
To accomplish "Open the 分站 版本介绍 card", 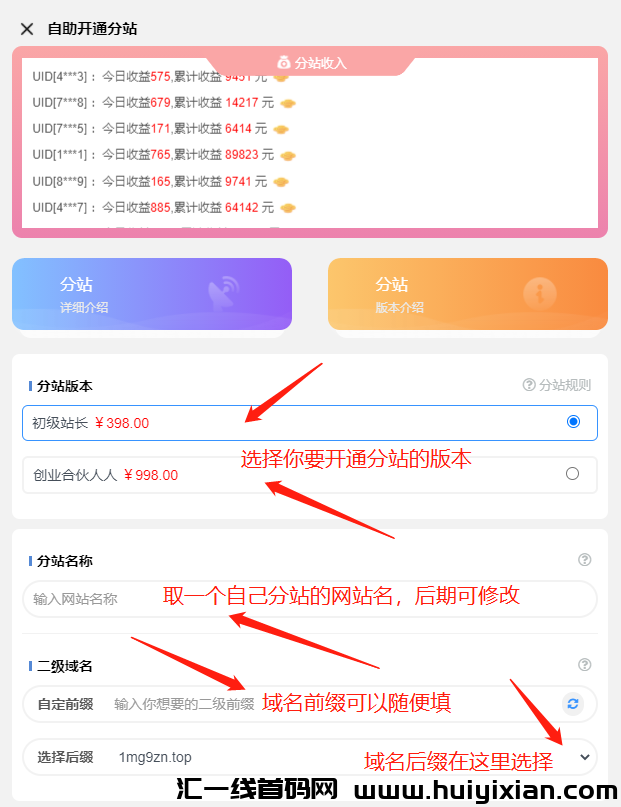I will [468, 294].
